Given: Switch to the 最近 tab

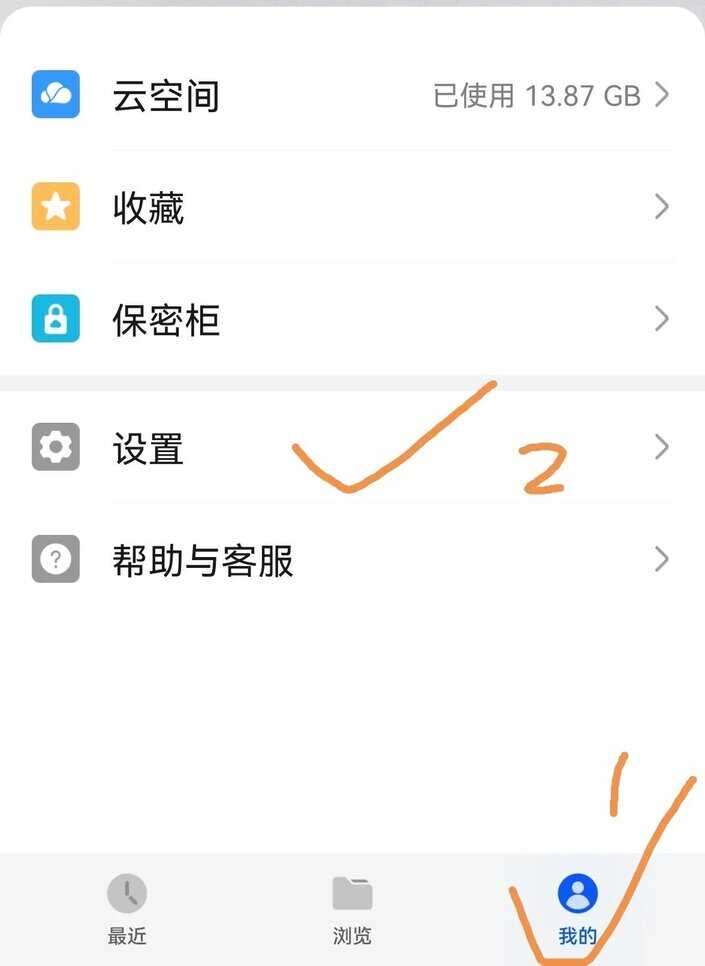Looking at the screenshot, I should (127, 910).
